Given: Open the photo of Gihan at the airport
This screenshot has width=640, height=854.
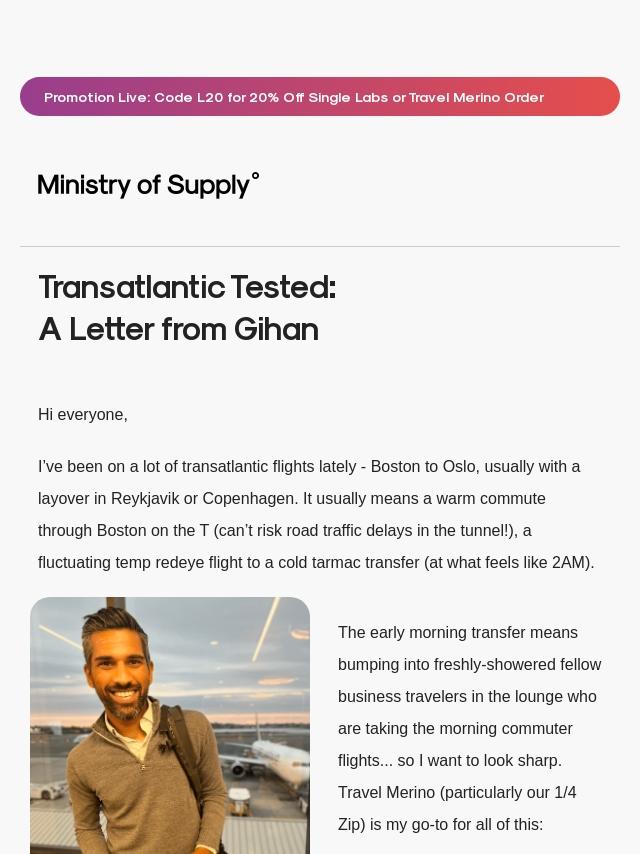Looking at the screenshot, I should click(170, 724).
